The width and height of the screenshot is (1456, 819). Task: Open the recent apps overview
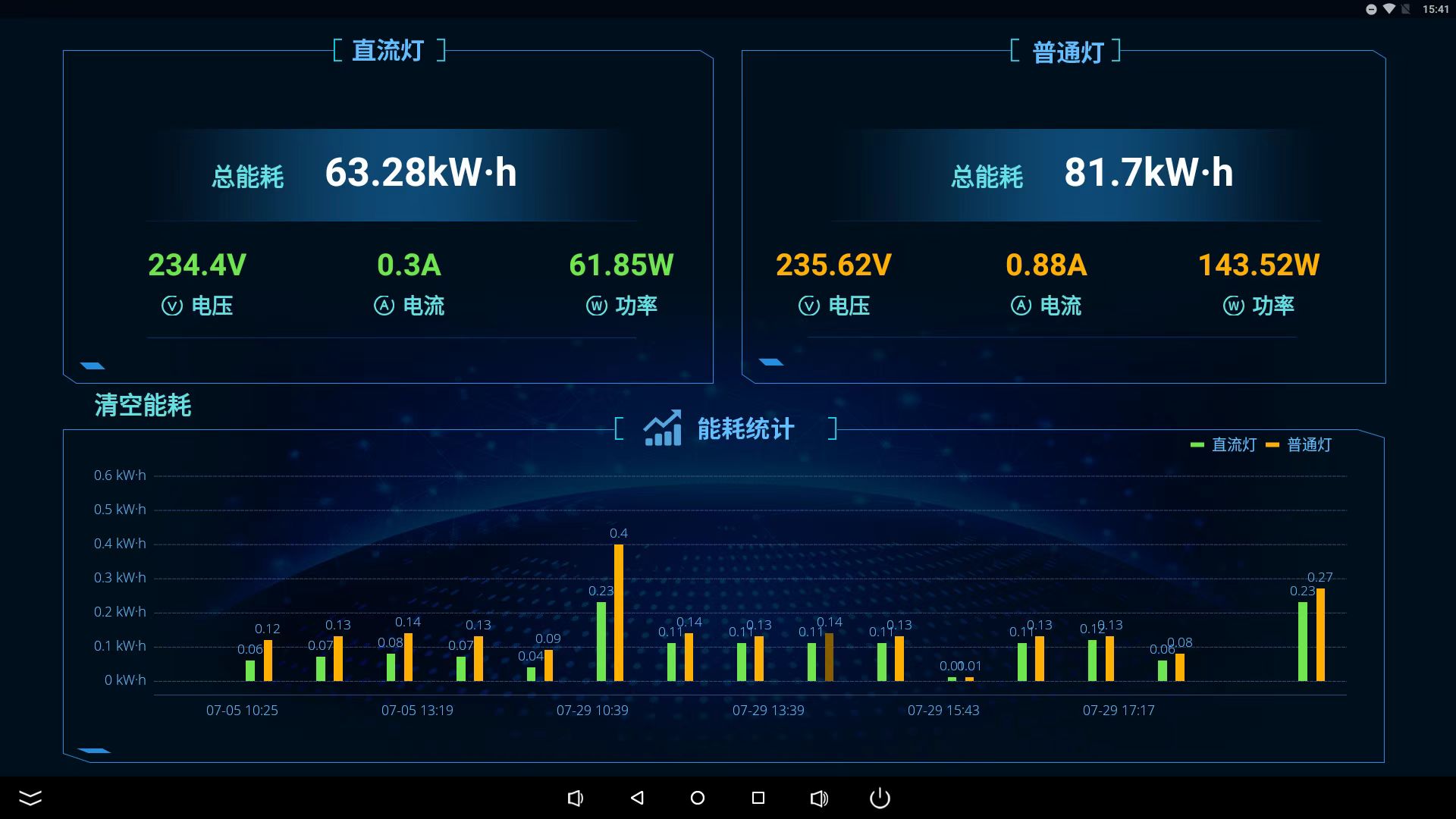pyautogui.click(x=758, y=798)
